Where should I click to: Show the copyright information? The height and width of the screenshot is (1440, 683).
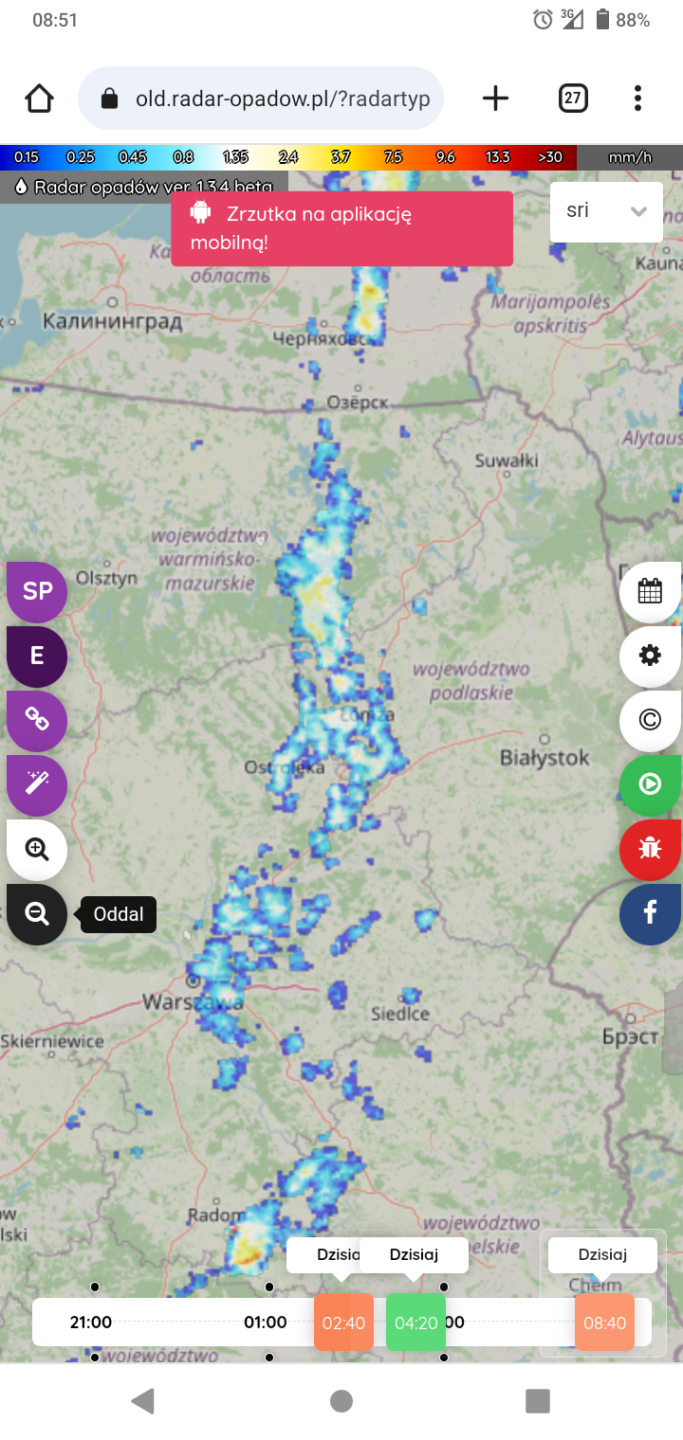pos(650,720)
